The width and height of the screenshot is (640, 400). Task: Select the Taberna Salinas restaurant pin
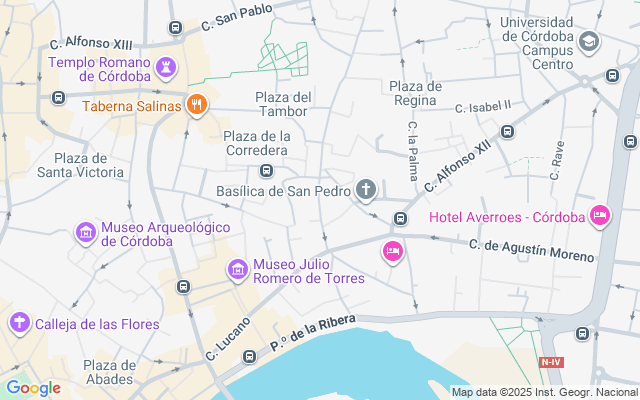pyautogui.click(x=197, y=105)
